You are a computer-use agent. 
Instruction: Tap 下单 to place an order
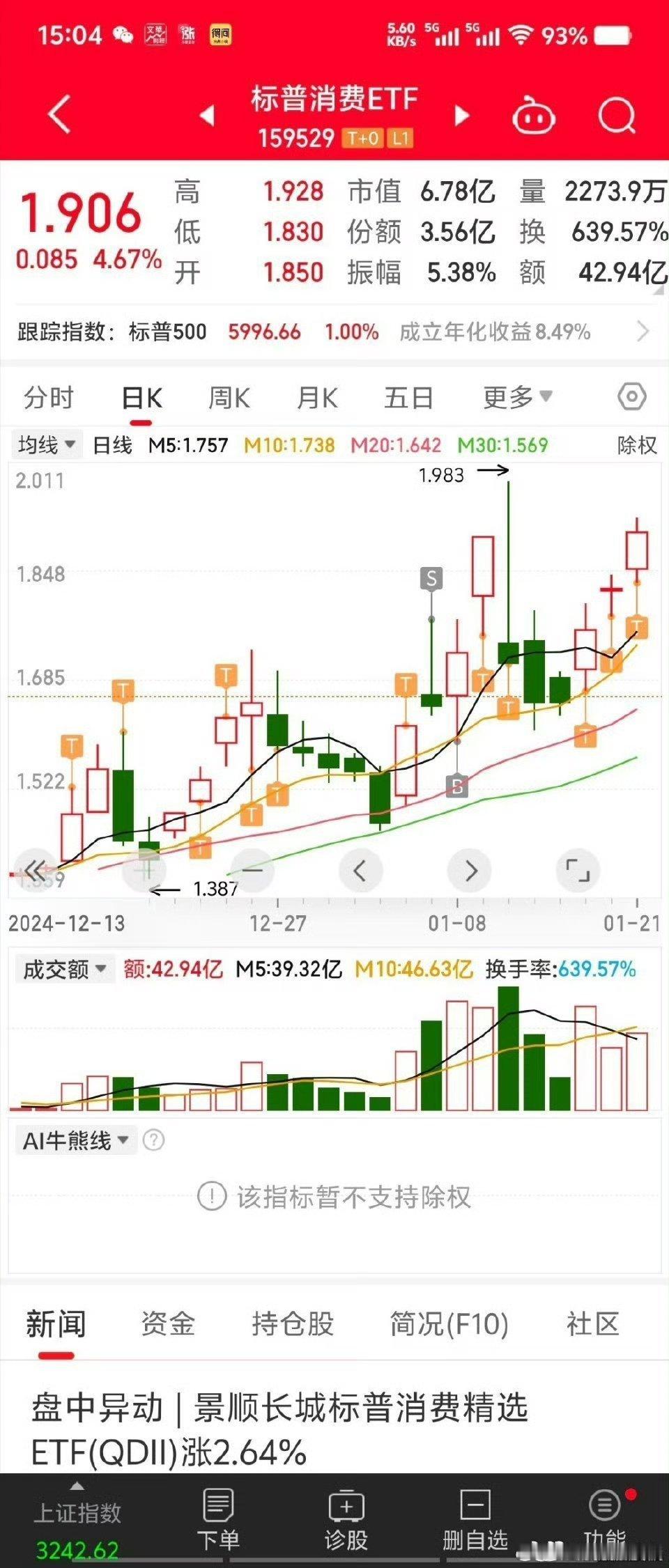coord(218,1520)
